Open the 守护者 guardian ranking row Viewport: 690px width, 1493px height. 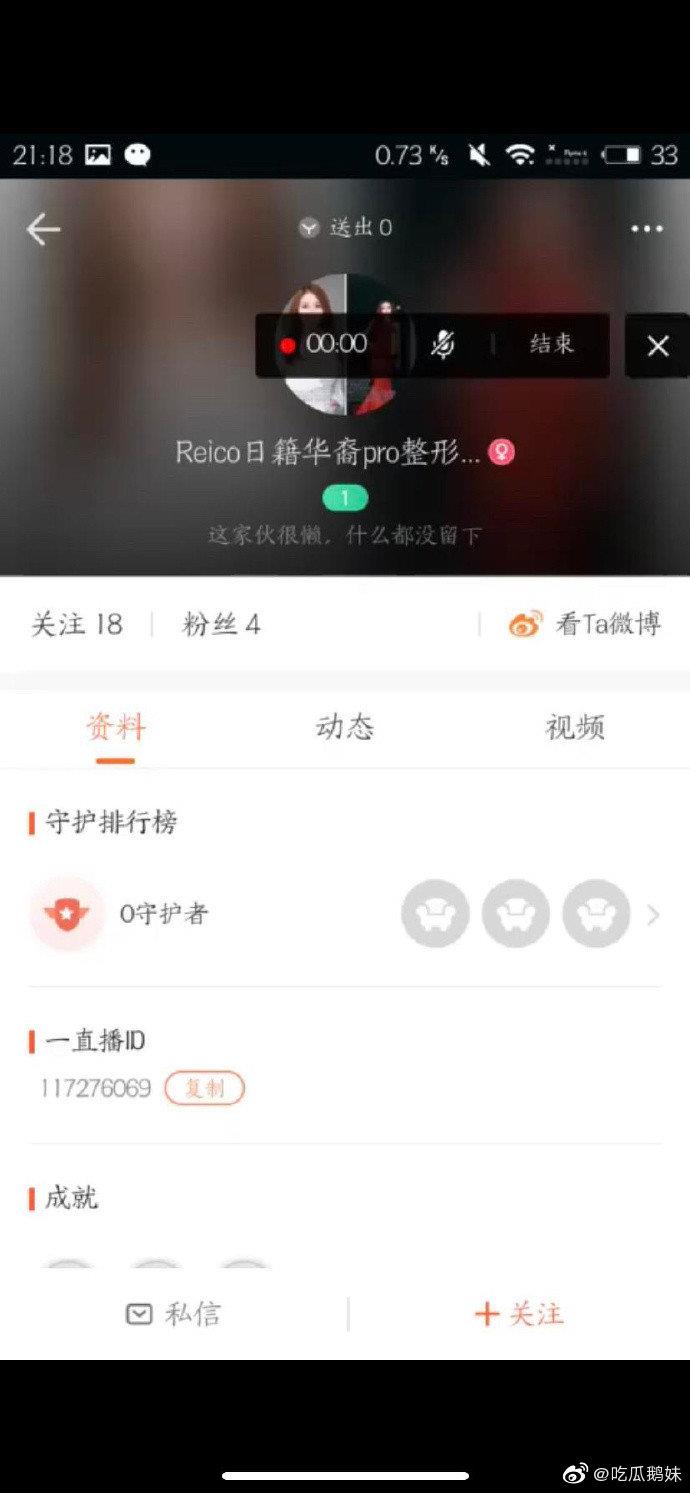(x=344, y=914)
